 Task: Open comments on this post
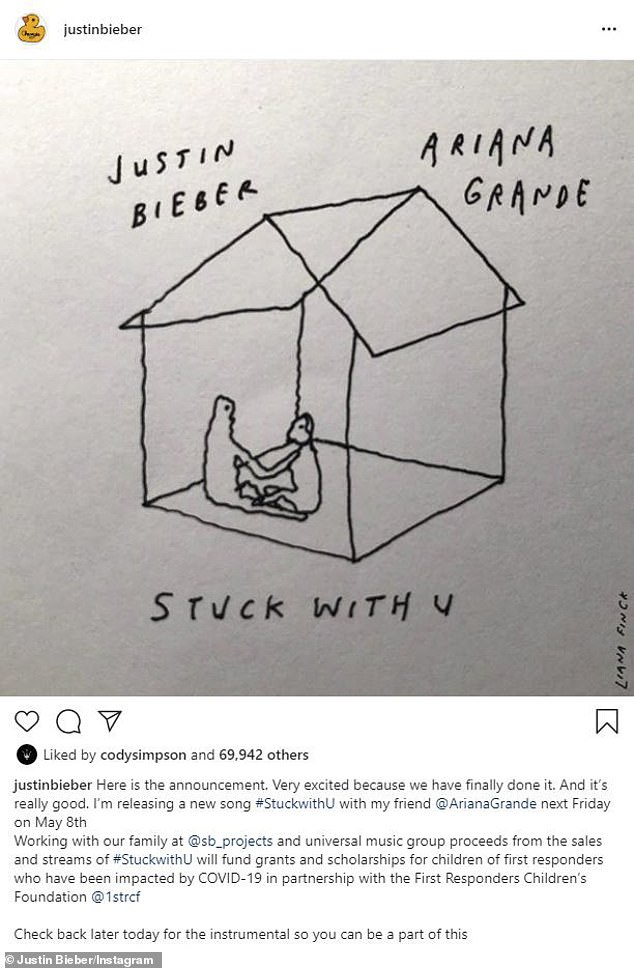click(69, 721)
